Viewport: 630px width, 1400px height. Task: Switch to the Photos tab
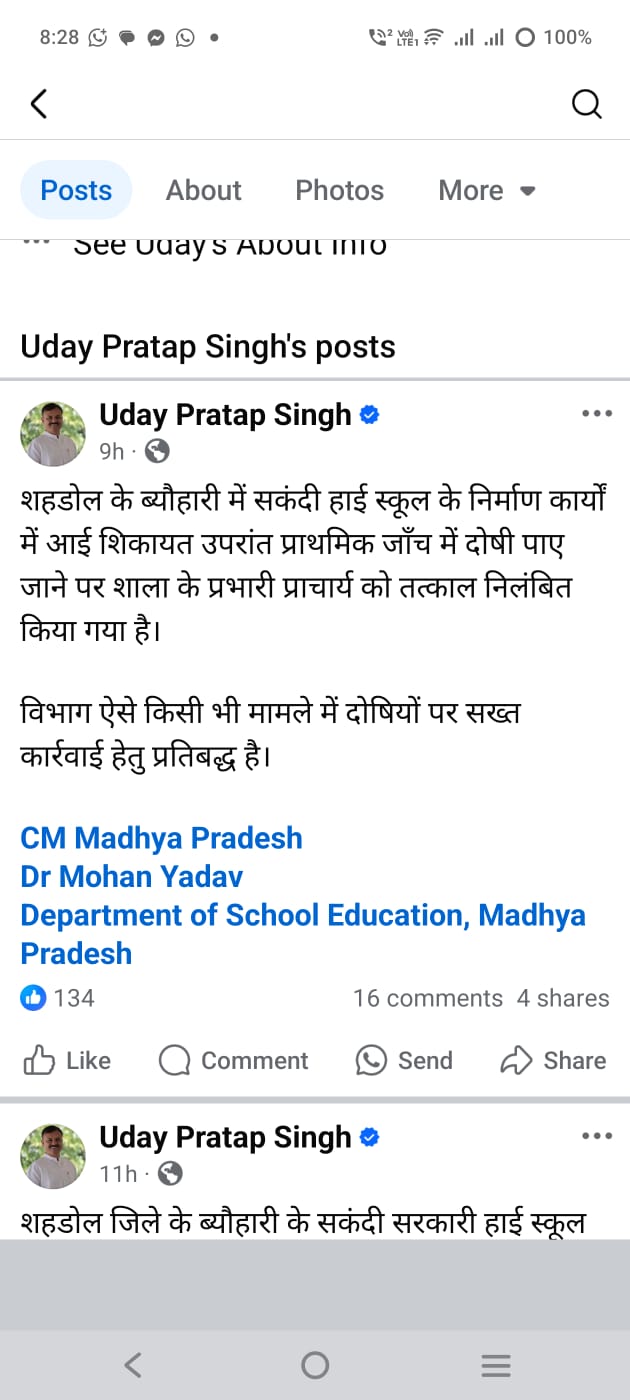point(339,190)
